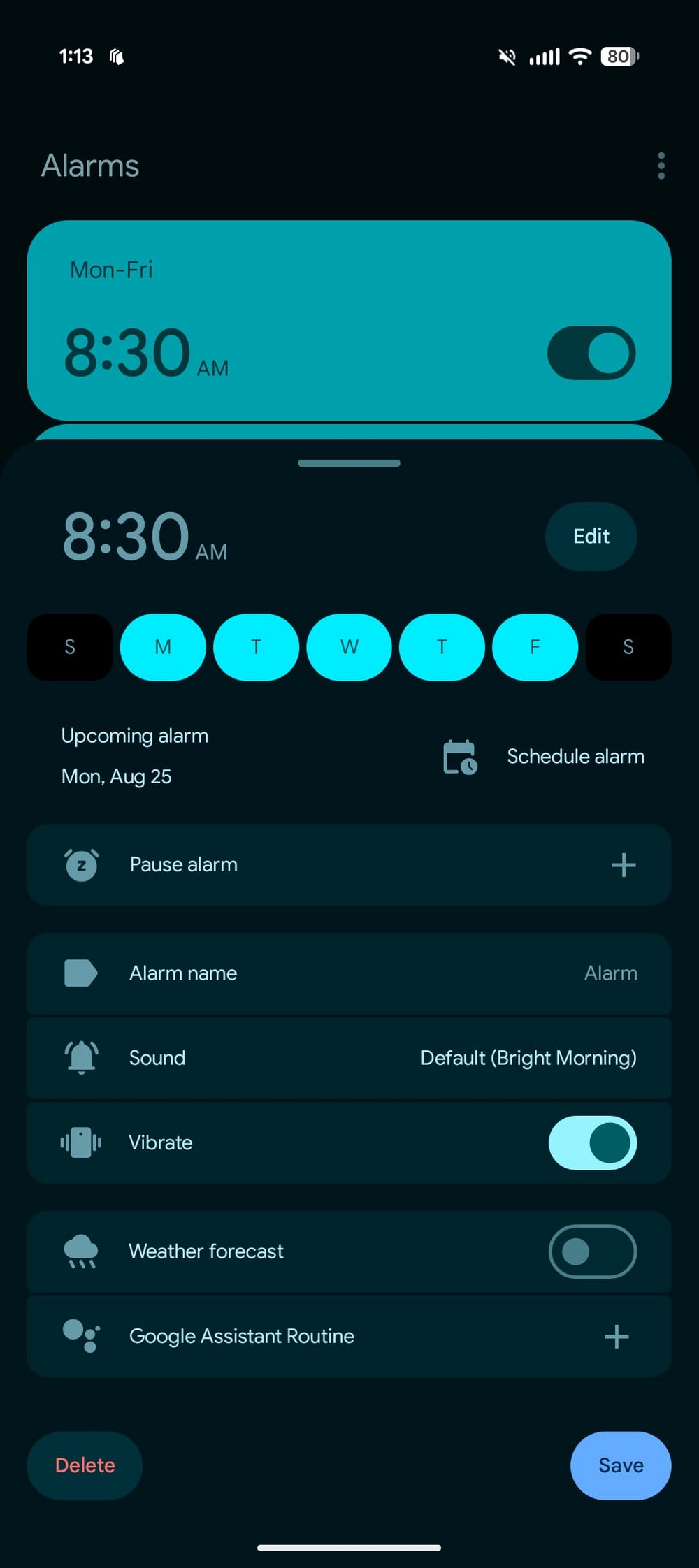Turn off the Mon-Fri 8:30 AM alarm

[591, 353]
